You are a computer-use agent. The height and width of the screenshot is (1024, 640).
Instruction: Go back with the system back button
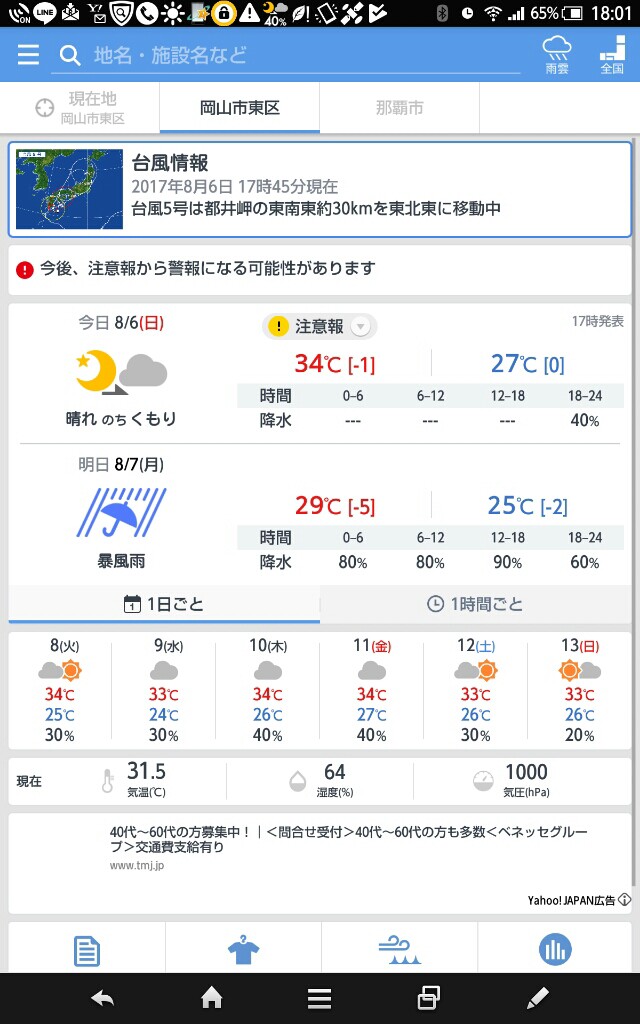click(103, 998)
